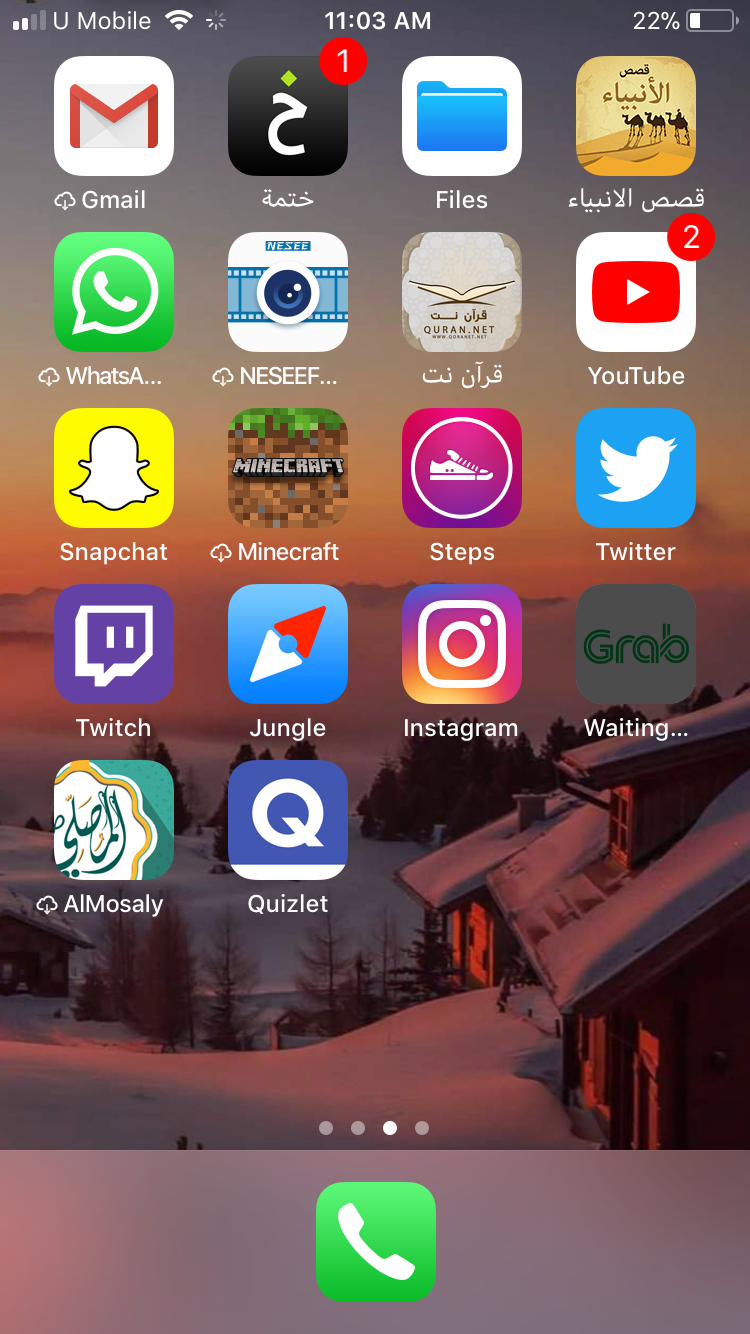
Task: Launch Twitter
Action: [x=635, y=468]
